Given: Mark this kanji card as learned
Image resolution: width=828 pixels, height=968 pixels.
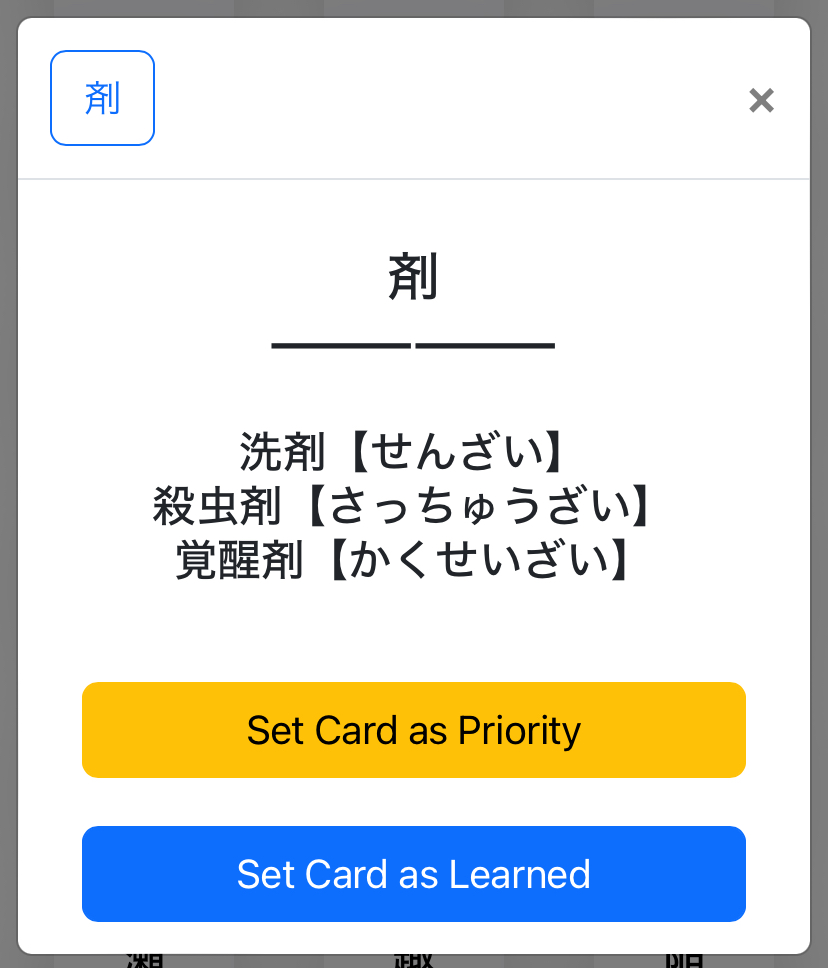Looking at the screenshot, I should [x=413, y=874].
